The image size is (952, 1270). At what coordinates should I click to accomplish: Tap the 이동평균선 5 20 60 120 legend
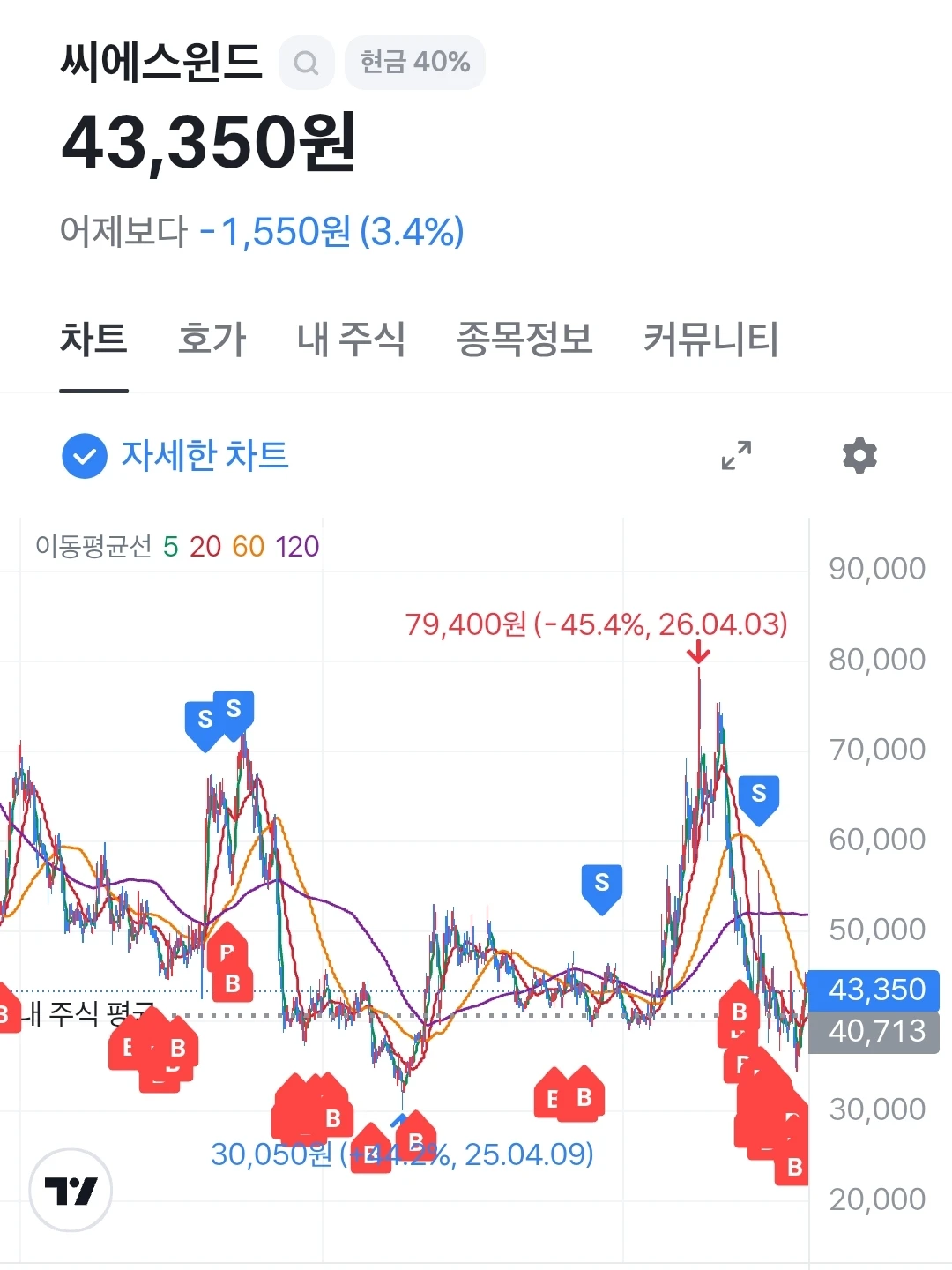pyautogui.click(x=177, y=547)
